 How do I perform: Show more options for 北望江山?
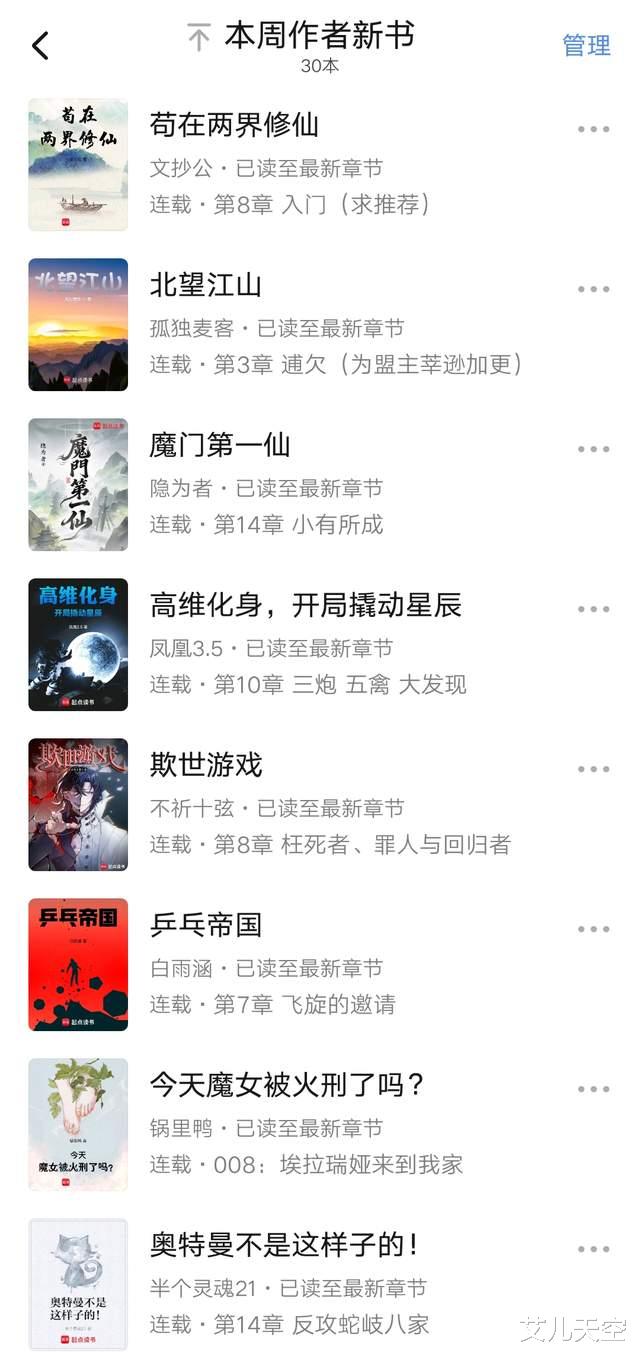coord(593,289)
